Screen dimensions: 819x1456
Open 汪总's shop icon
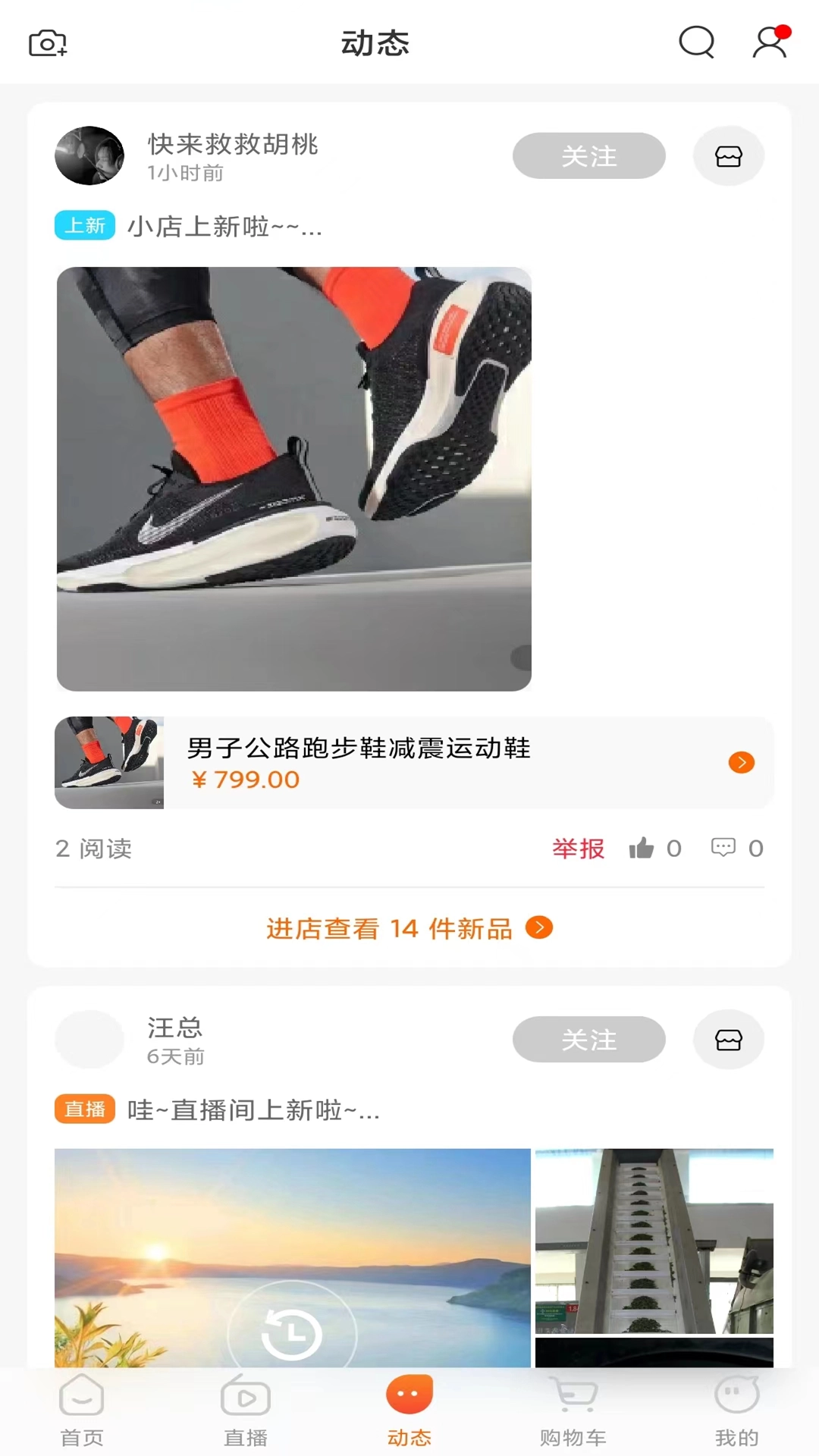point(728,1040)
